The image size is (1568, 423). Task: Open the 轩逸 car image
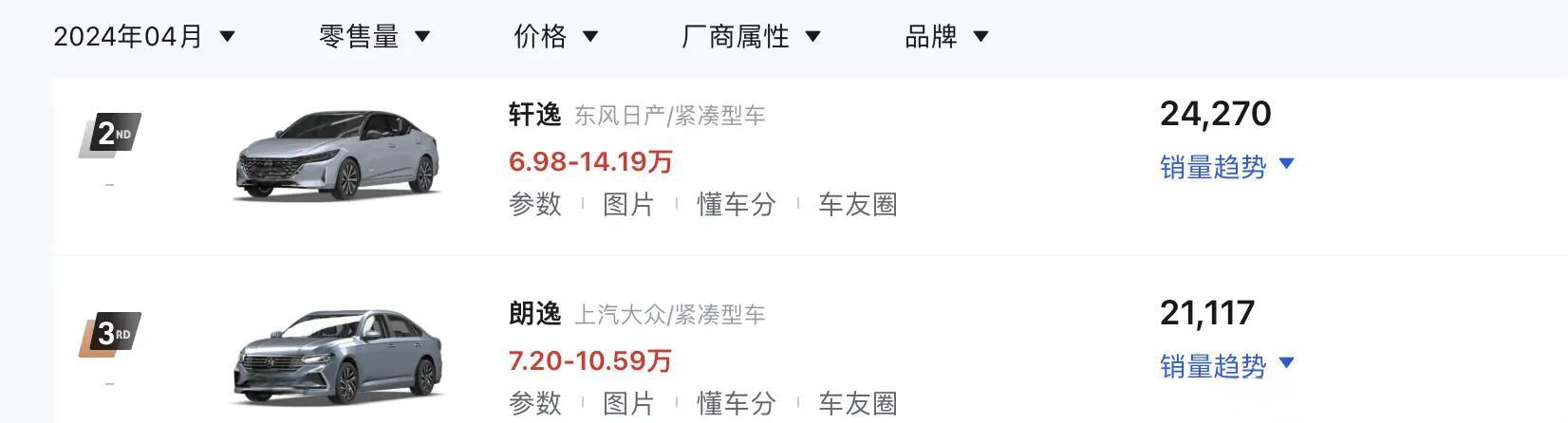coord(339,156)
